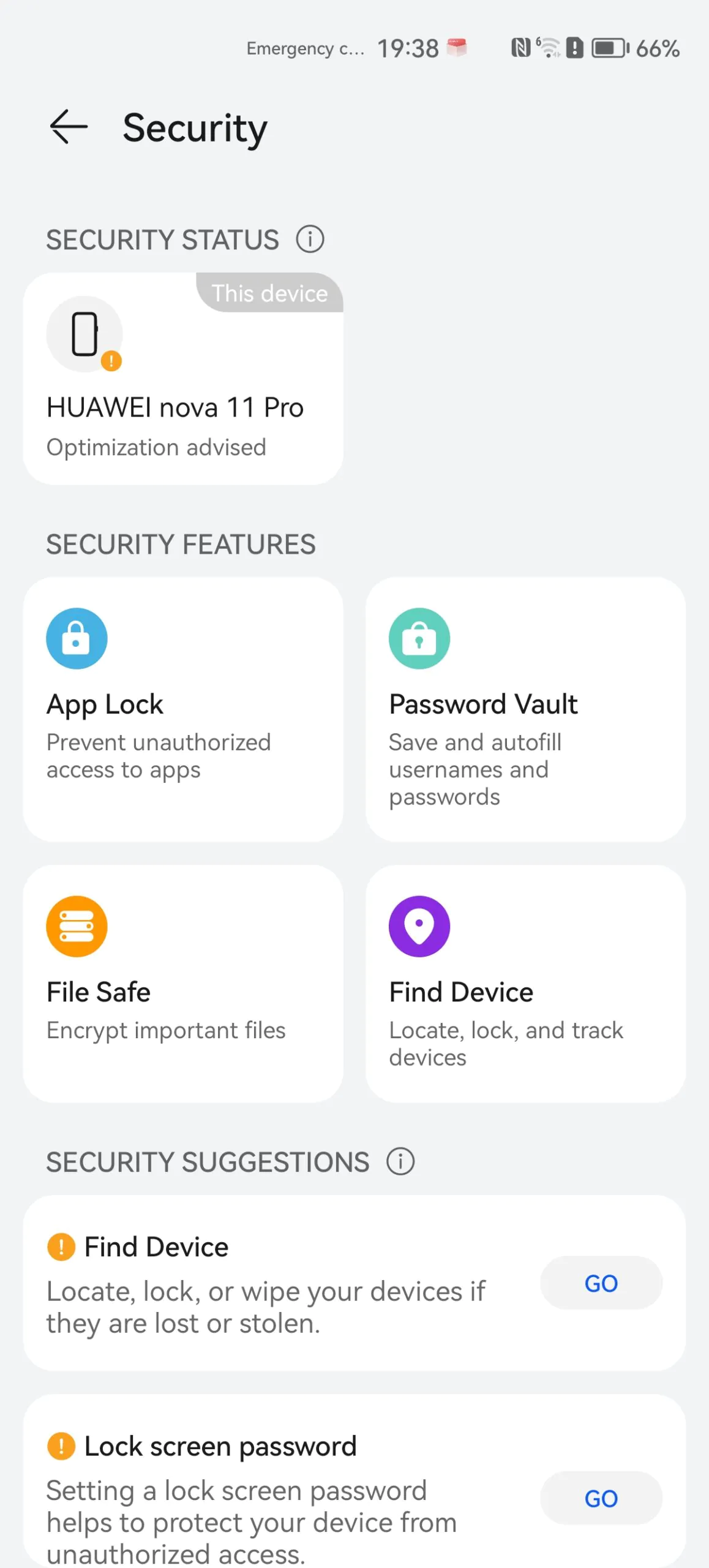Tap GO for Lock screen password
Viewport: 709px width, 1568px height.
601,1498
